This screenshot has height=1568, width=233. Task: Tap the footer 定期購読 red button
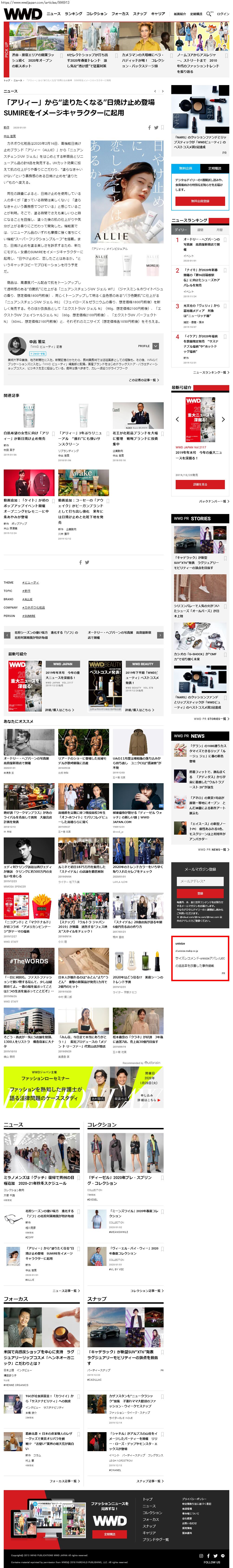[110, 1534]
